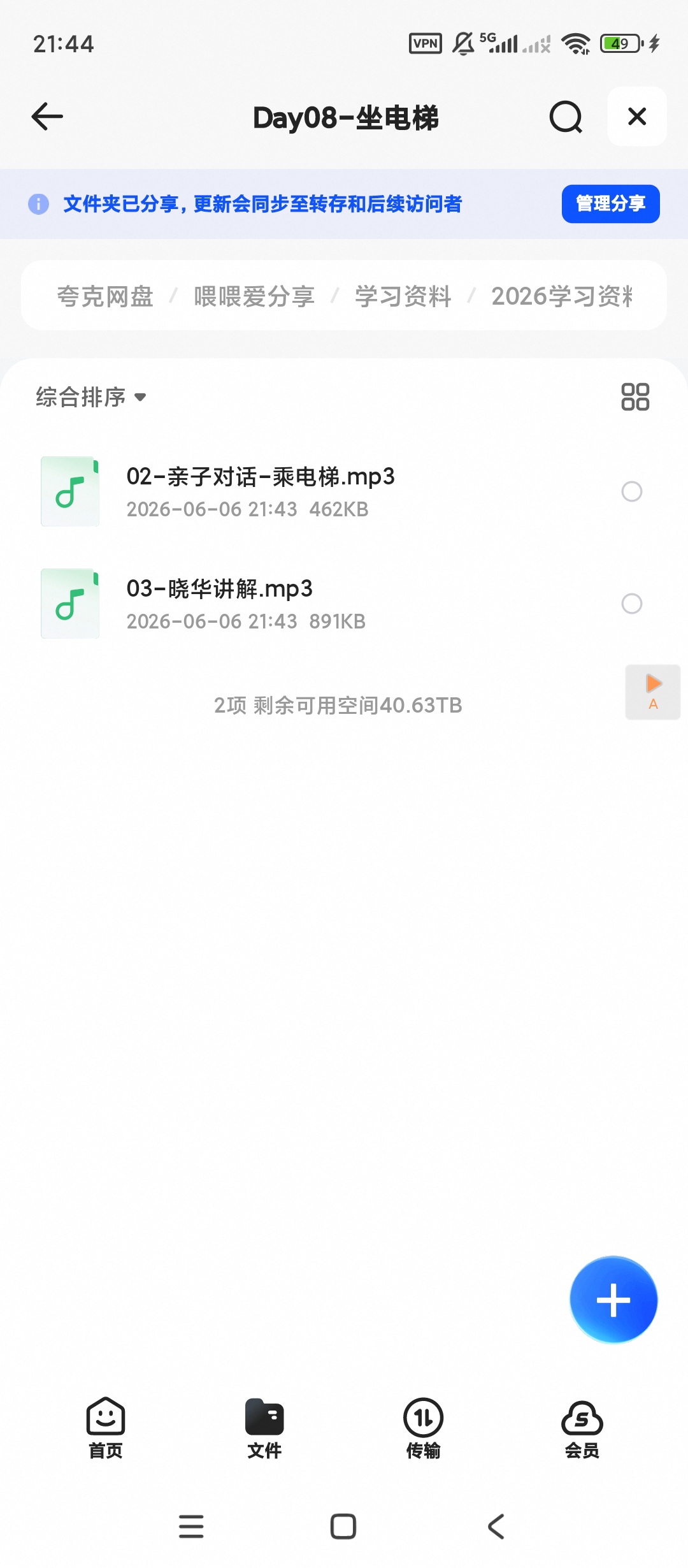Switch to the 首页 tab
This screenshot has height=1568, width=688.
coord(106,1428)
